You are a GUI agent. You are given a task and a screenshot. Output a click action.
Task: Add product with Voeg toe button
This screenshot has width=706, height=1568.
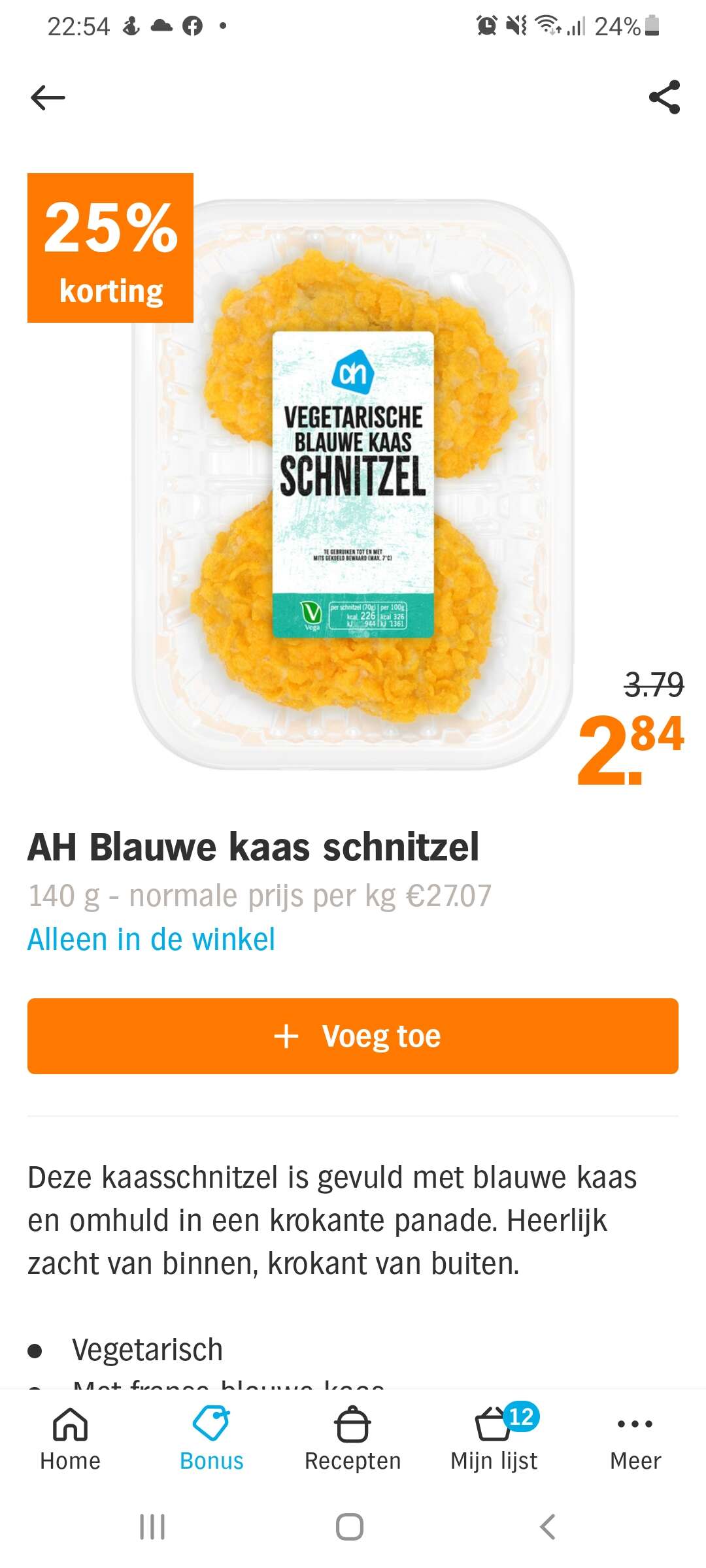pos(353,1036)
